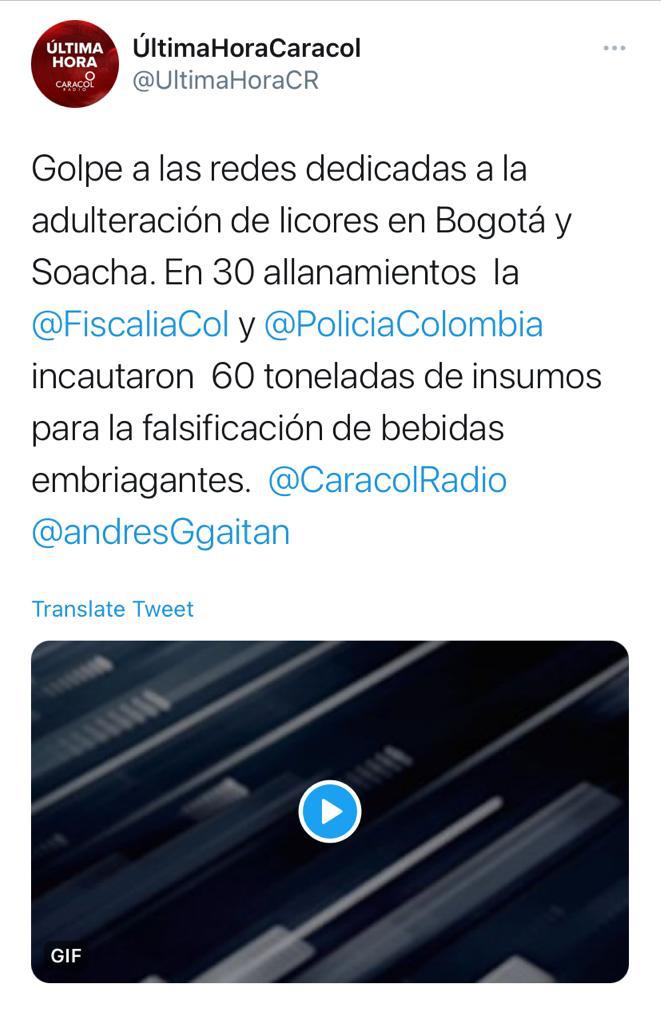Open the @FiscaliaCol mention
661x1024 pixels.
130,324
